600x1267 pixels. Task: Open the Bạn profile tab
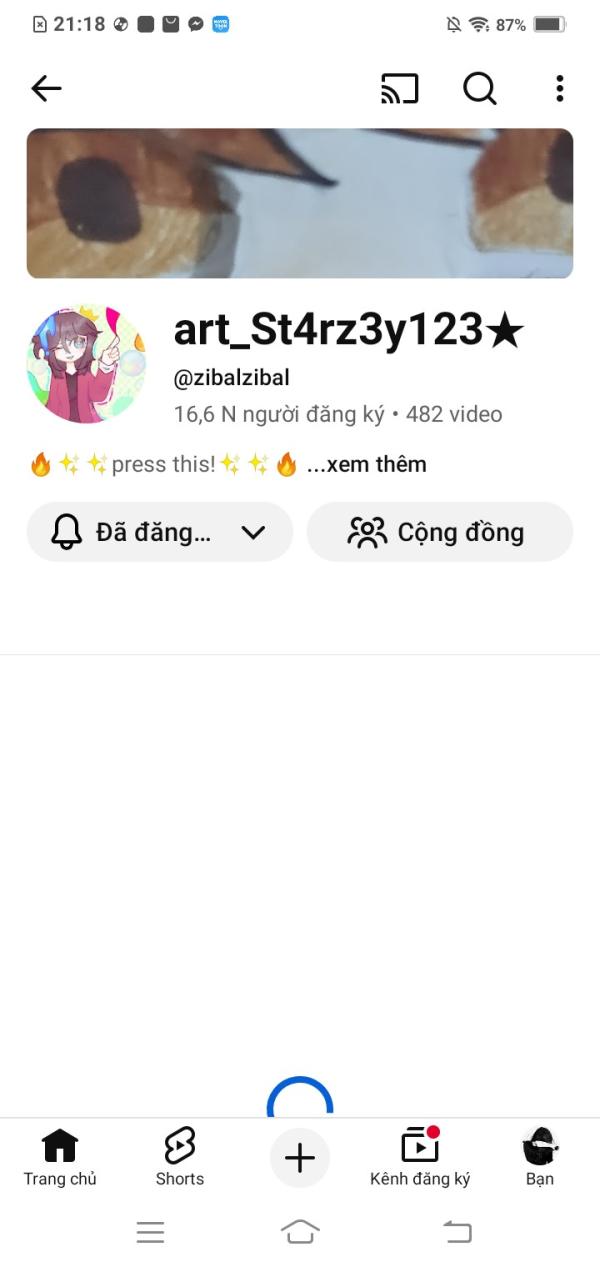(540, 1157)
